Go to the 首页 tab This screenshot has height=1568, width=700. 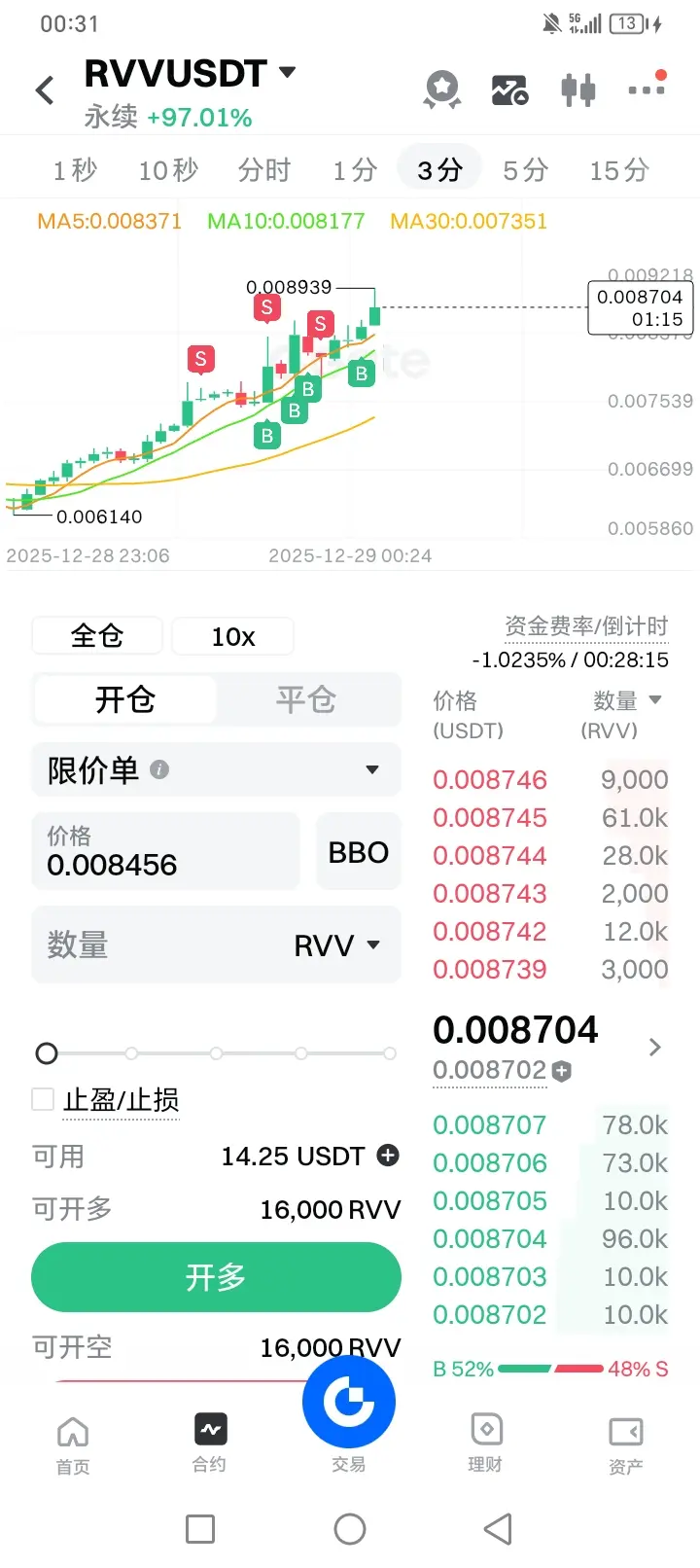point(73,1444)
